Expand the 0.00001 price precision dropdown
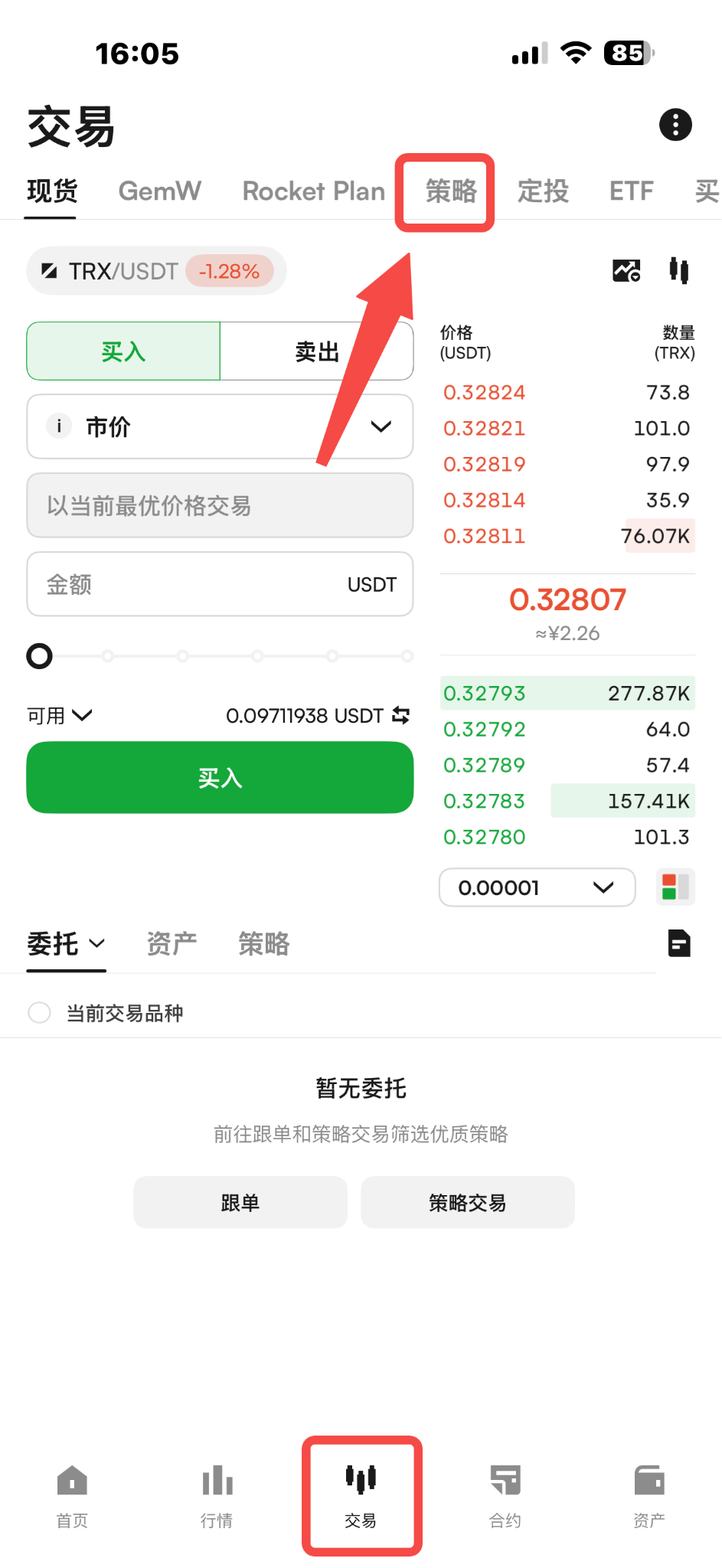The width and height of the screenshot is (722, 1568). [x=537, y=887]
